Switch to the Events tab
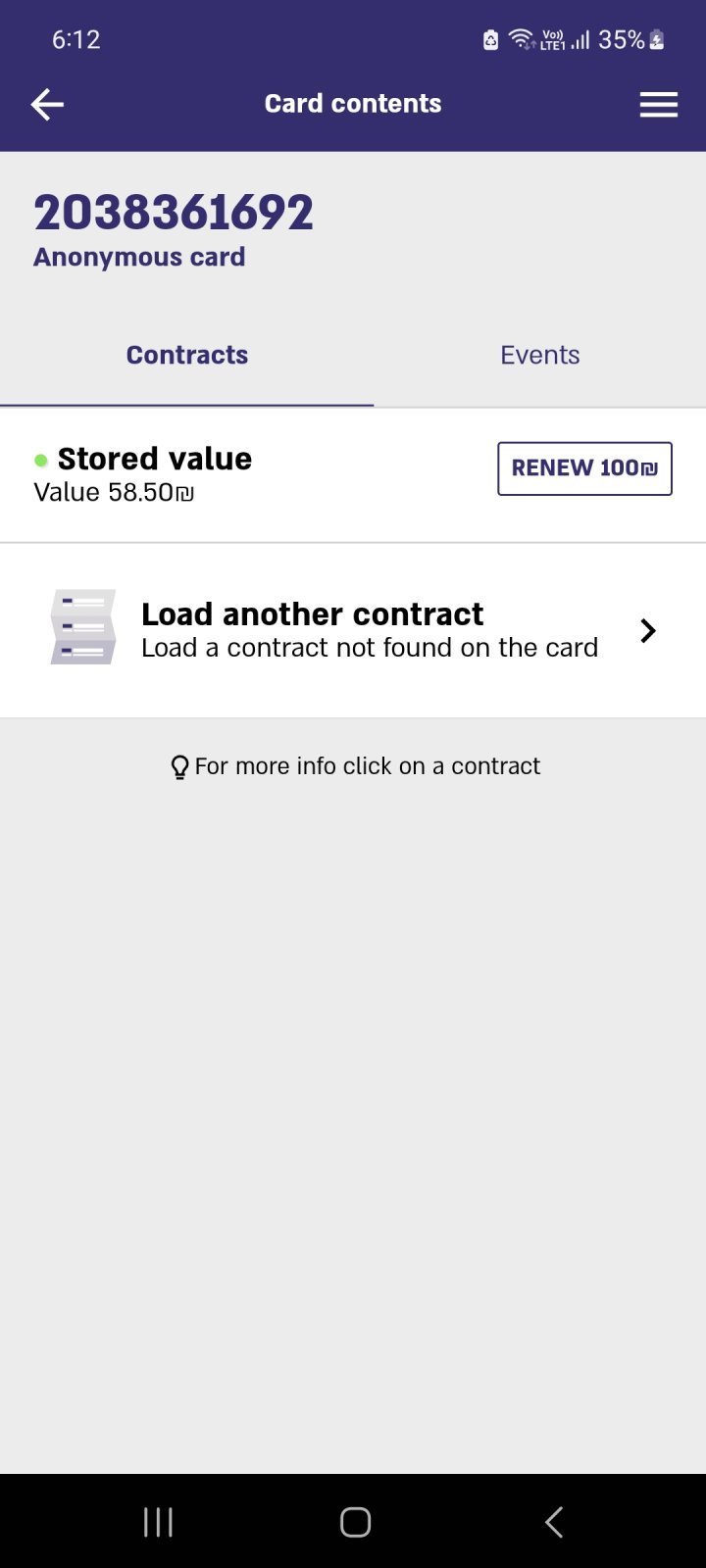The height and width of the screenshot is (1568, 706). click(539, 355)
